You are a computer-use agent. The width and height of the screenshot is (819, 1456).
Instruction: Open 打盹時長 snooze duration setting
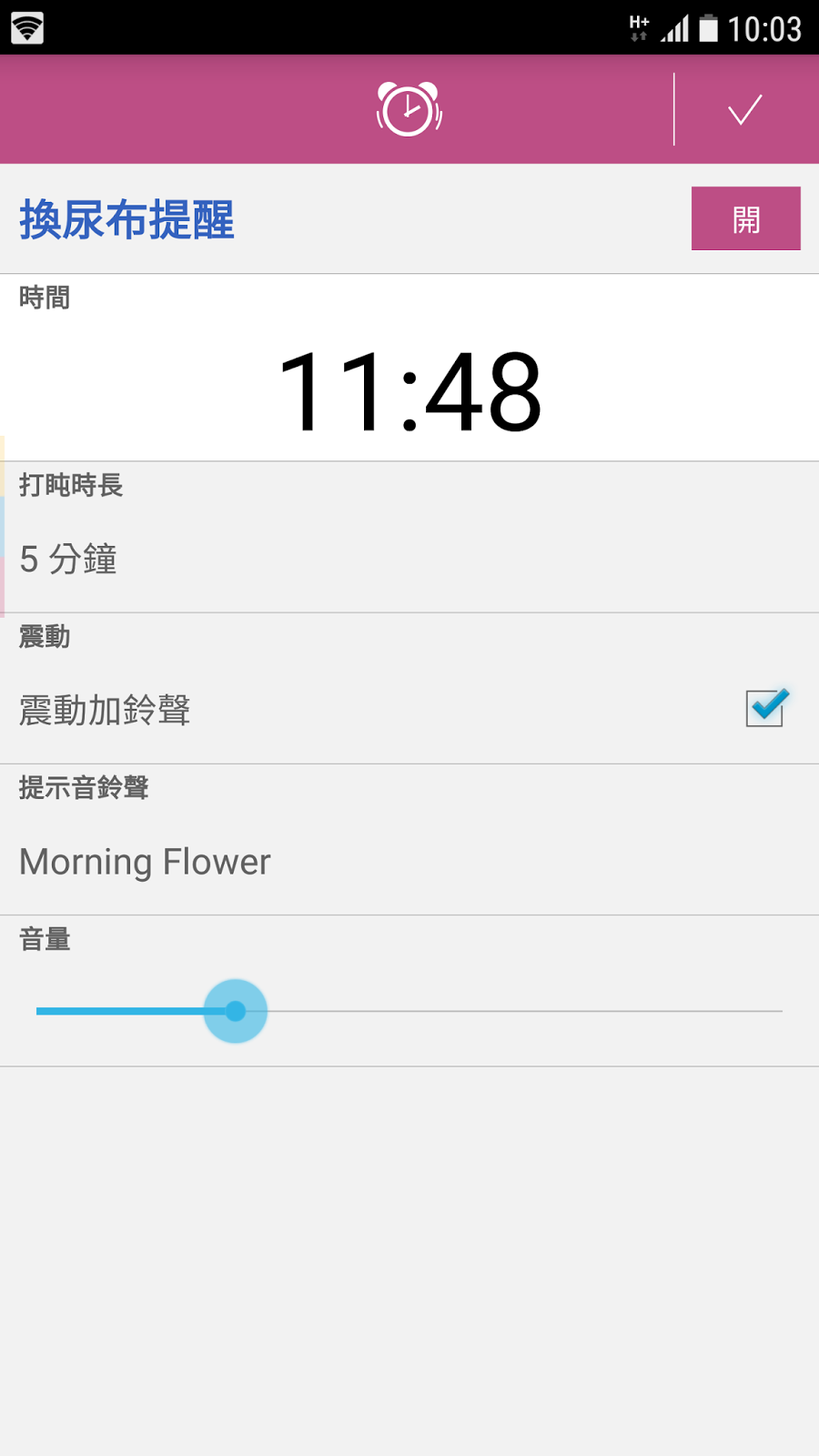coord(409,537)
